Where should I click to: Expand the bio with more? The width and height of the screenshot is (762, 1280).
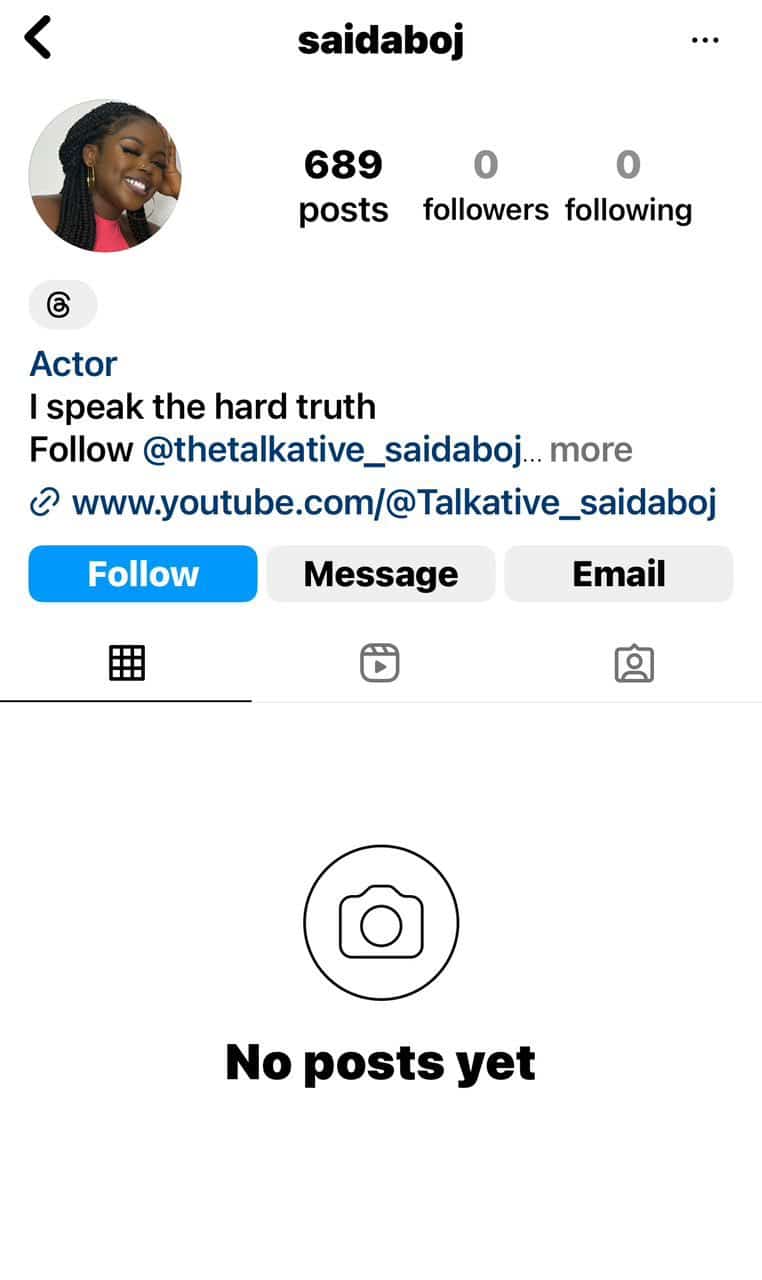[x=590, y=450]
